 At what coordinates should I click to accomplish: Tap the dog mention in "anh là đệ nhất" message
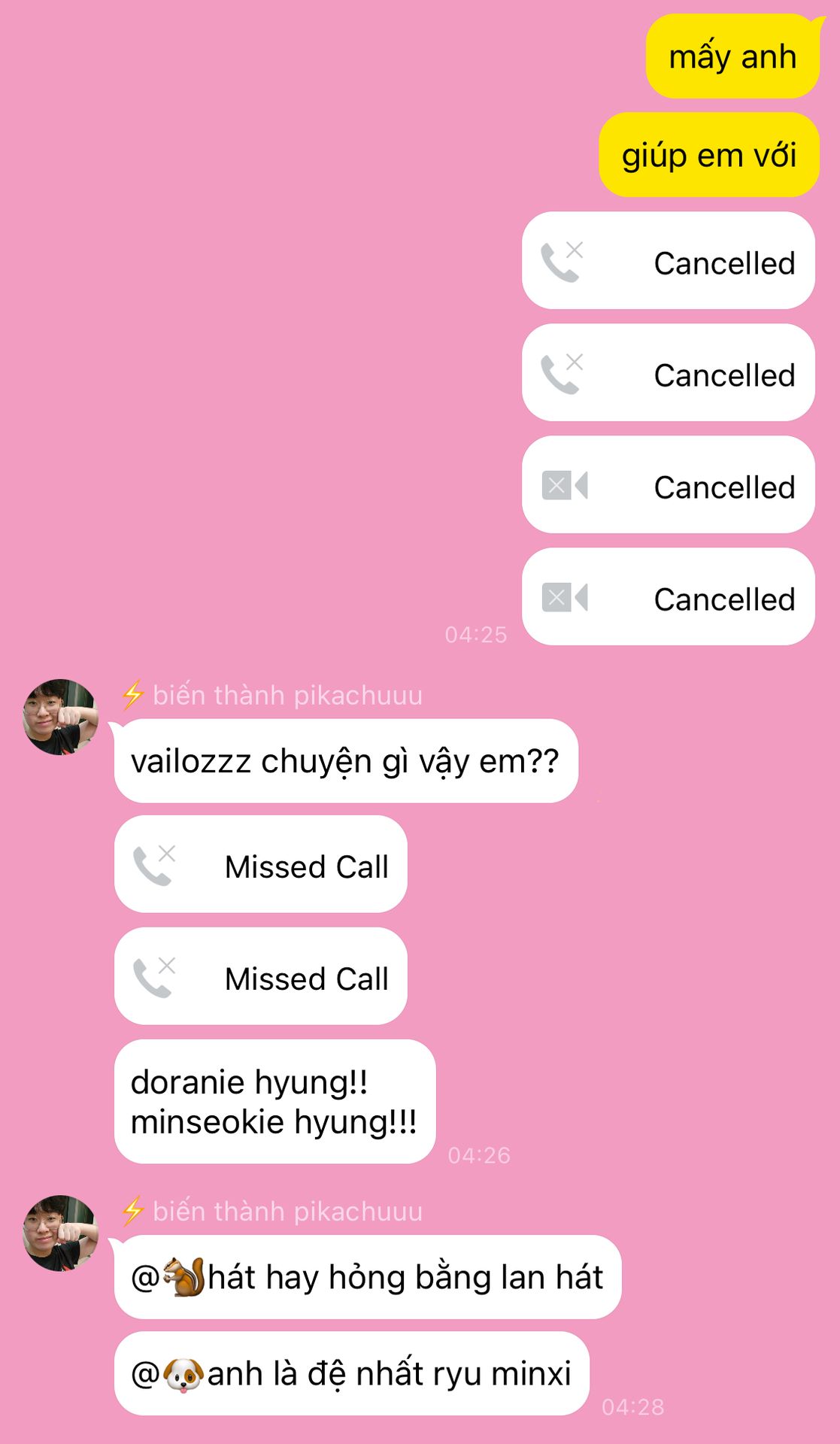click(183, 1374)
